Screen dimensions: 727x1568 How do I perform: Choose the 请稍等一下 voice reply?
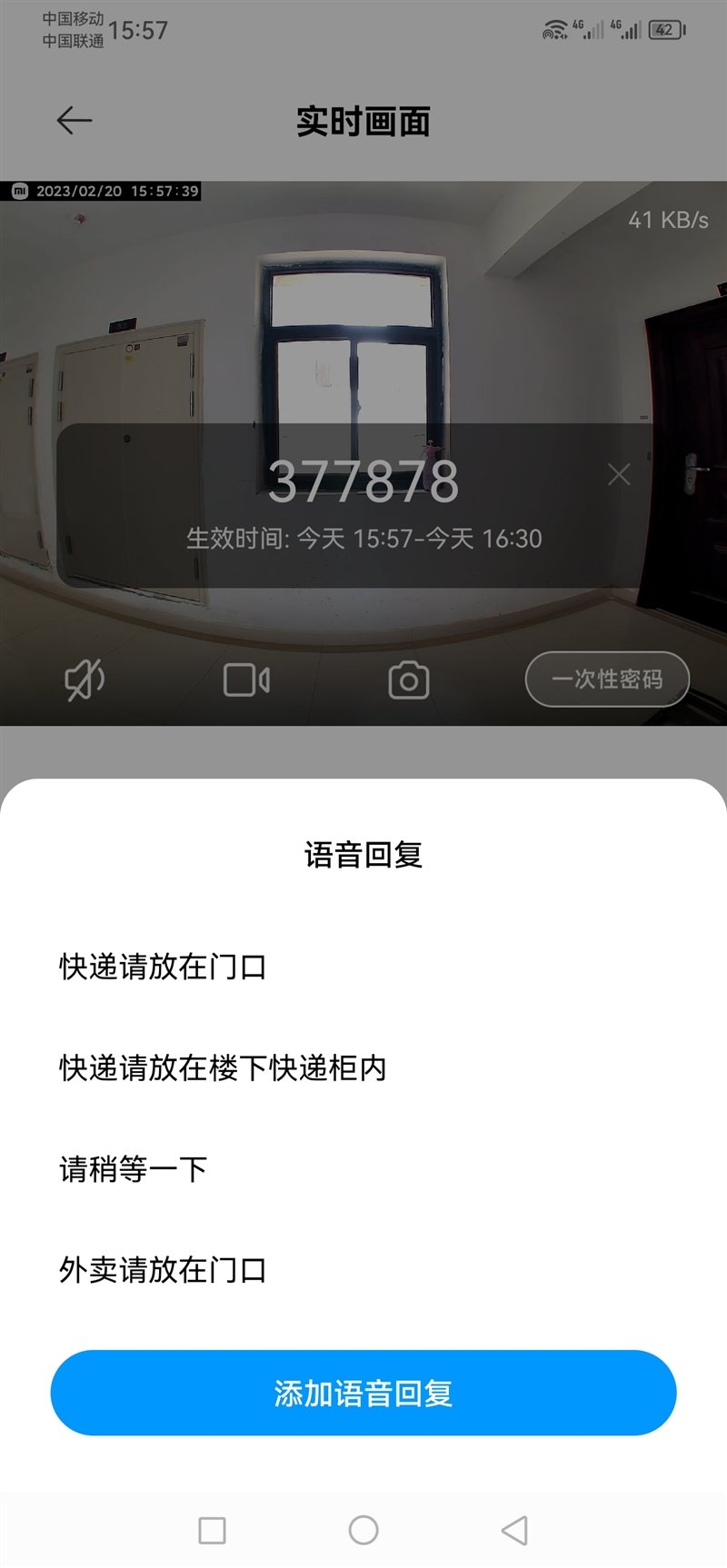132,1171
